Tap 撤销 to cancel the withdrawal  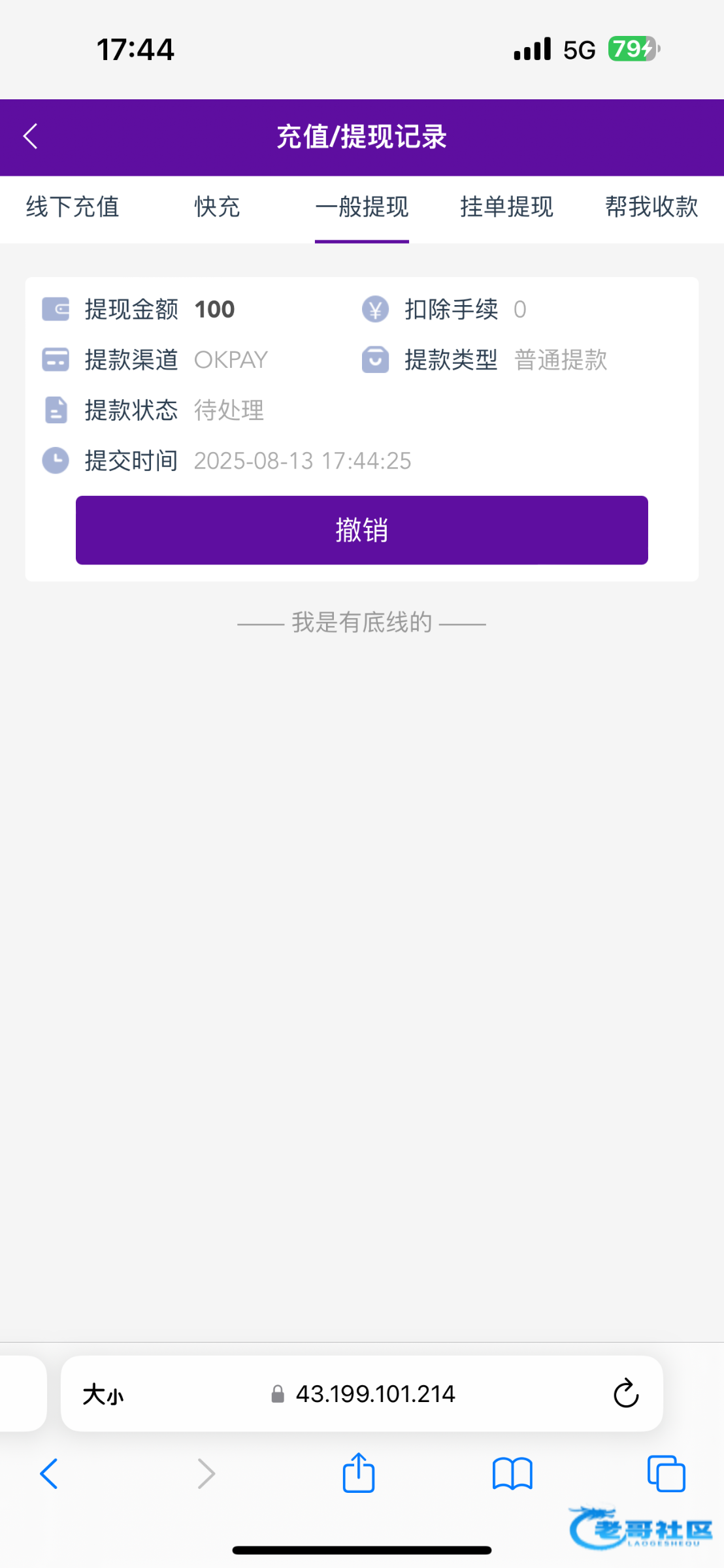[362, 530]
